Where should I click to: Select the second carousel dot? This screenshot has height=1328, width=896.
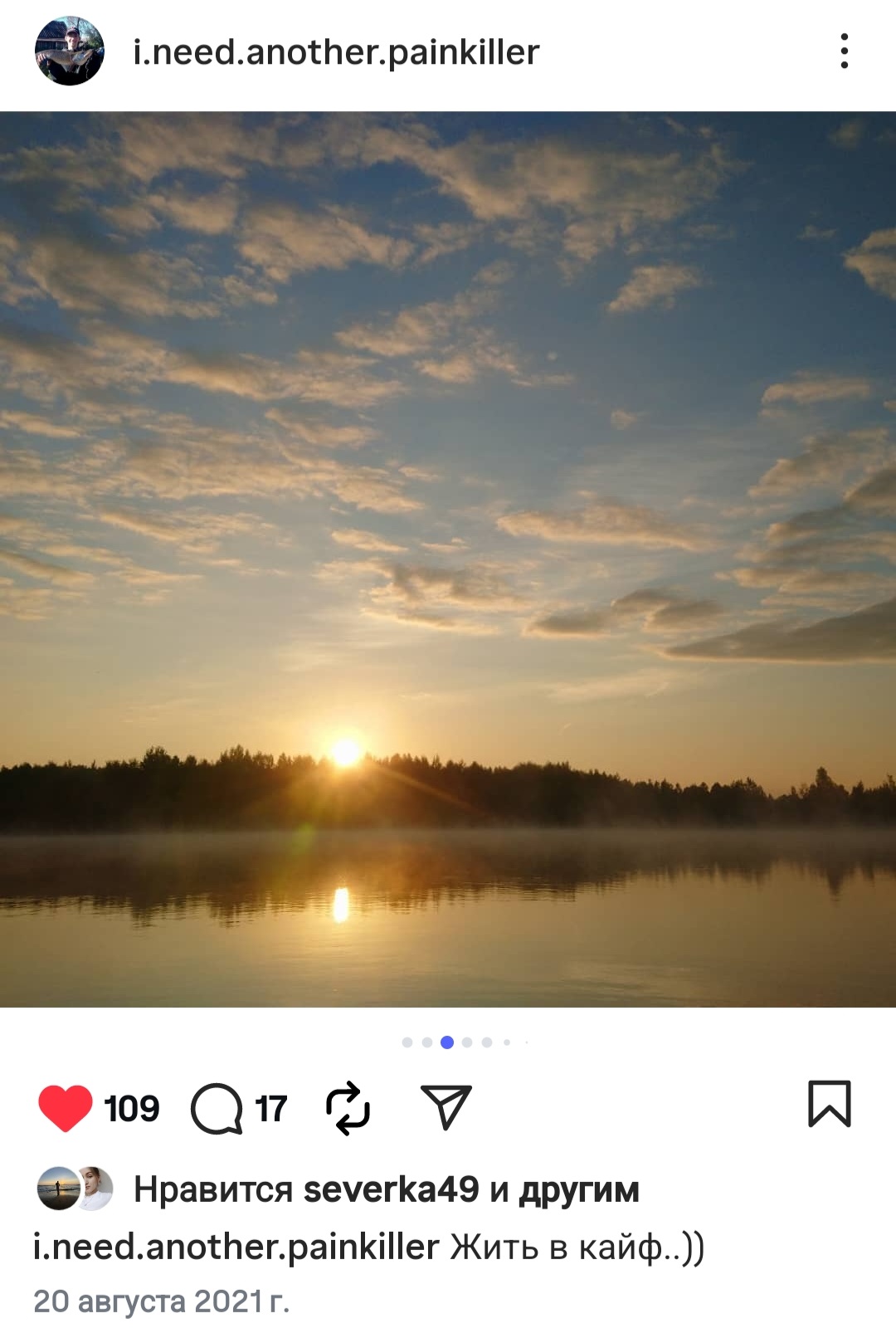coord(426,1040)
